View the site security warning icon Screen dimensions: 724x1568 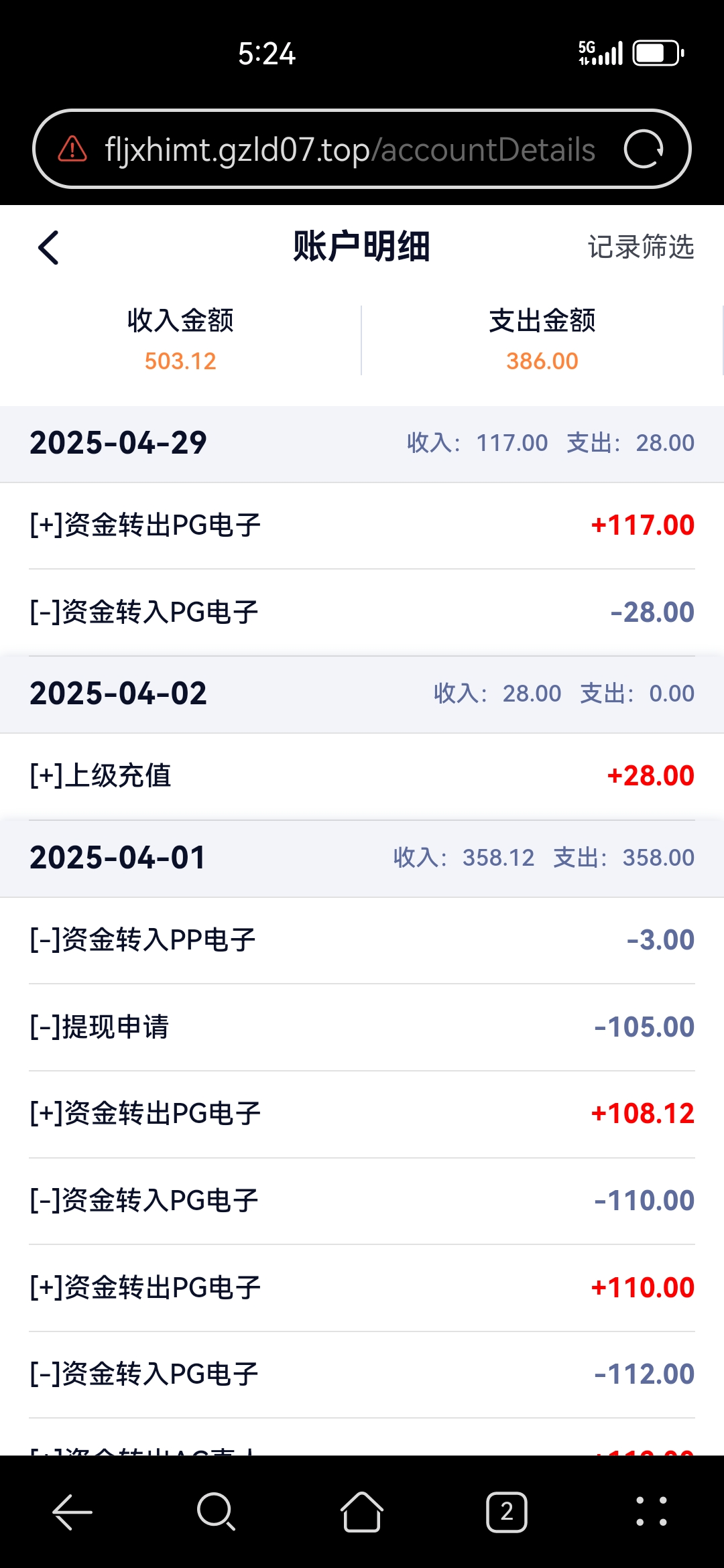pyautogui.click(x=72, y=149)
